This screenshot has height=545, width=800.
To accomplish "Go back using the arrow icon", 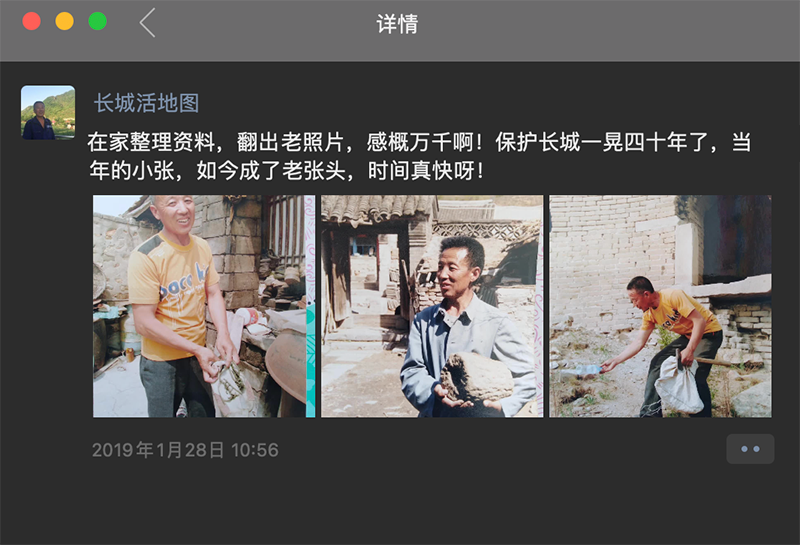I will [x=148, y=23].
